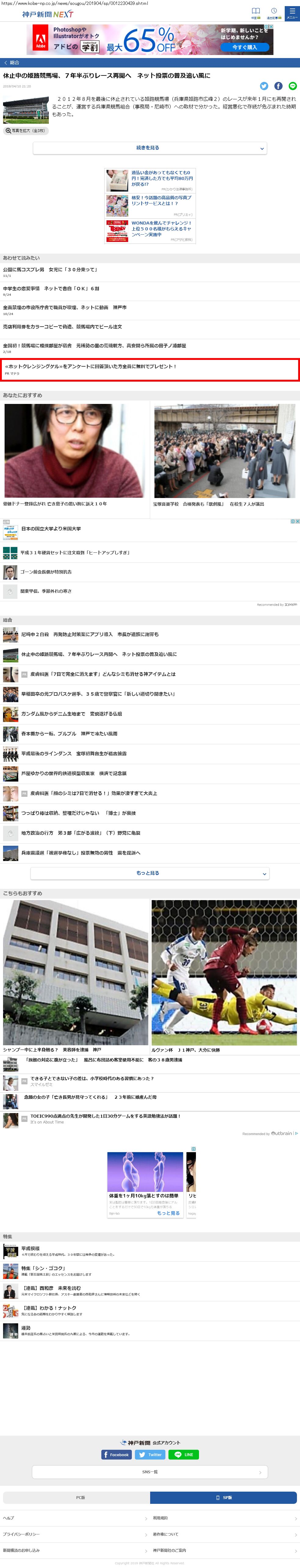Image resolution: width=300 pixels, height=1568 pixels.
Task: Expand the 総合 list with もっと見る
Action: point(150,873)
